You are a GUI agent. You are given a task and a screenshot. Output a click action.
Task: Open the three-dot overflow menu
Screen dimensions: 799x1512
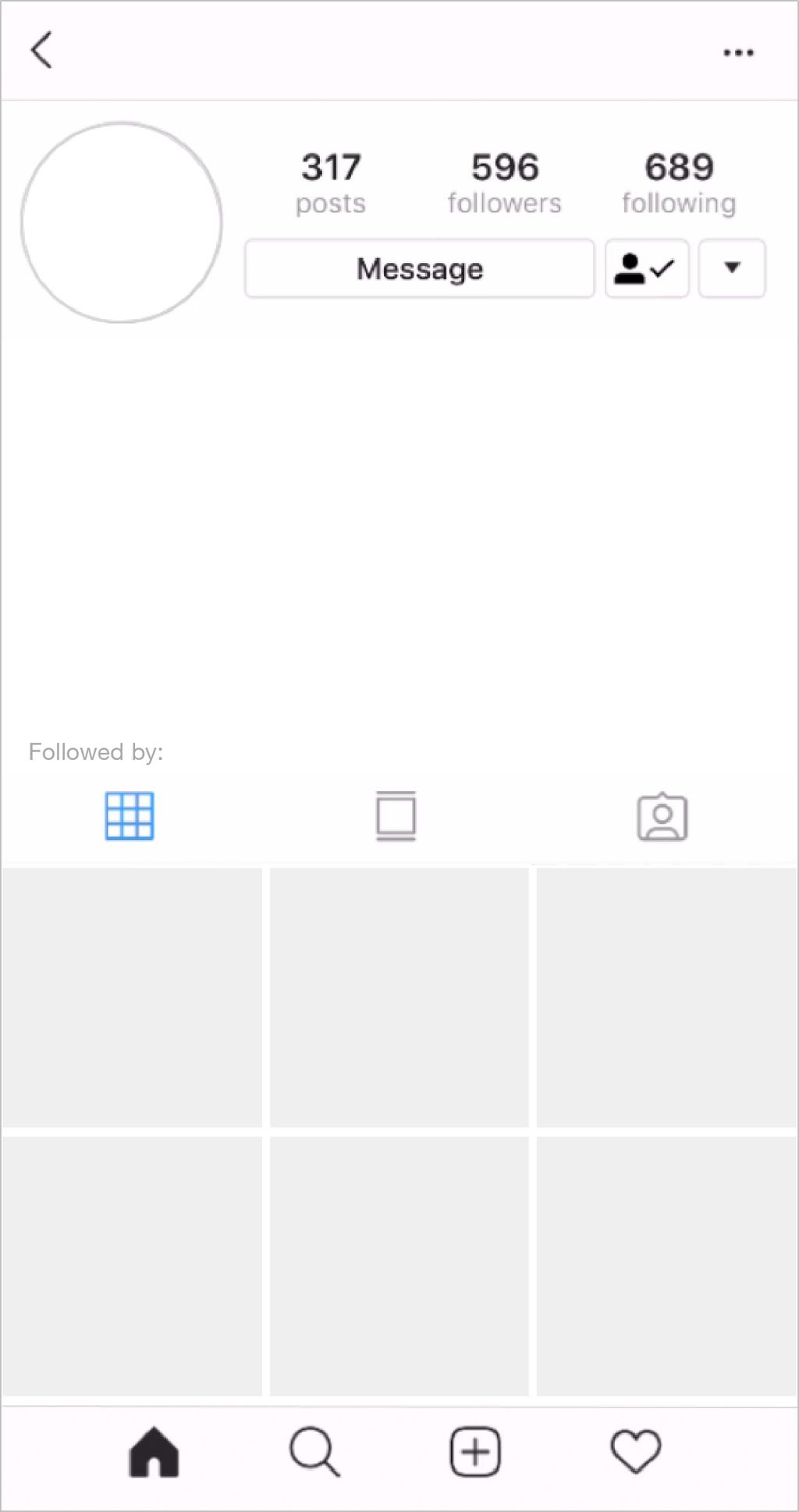[737, 53]
